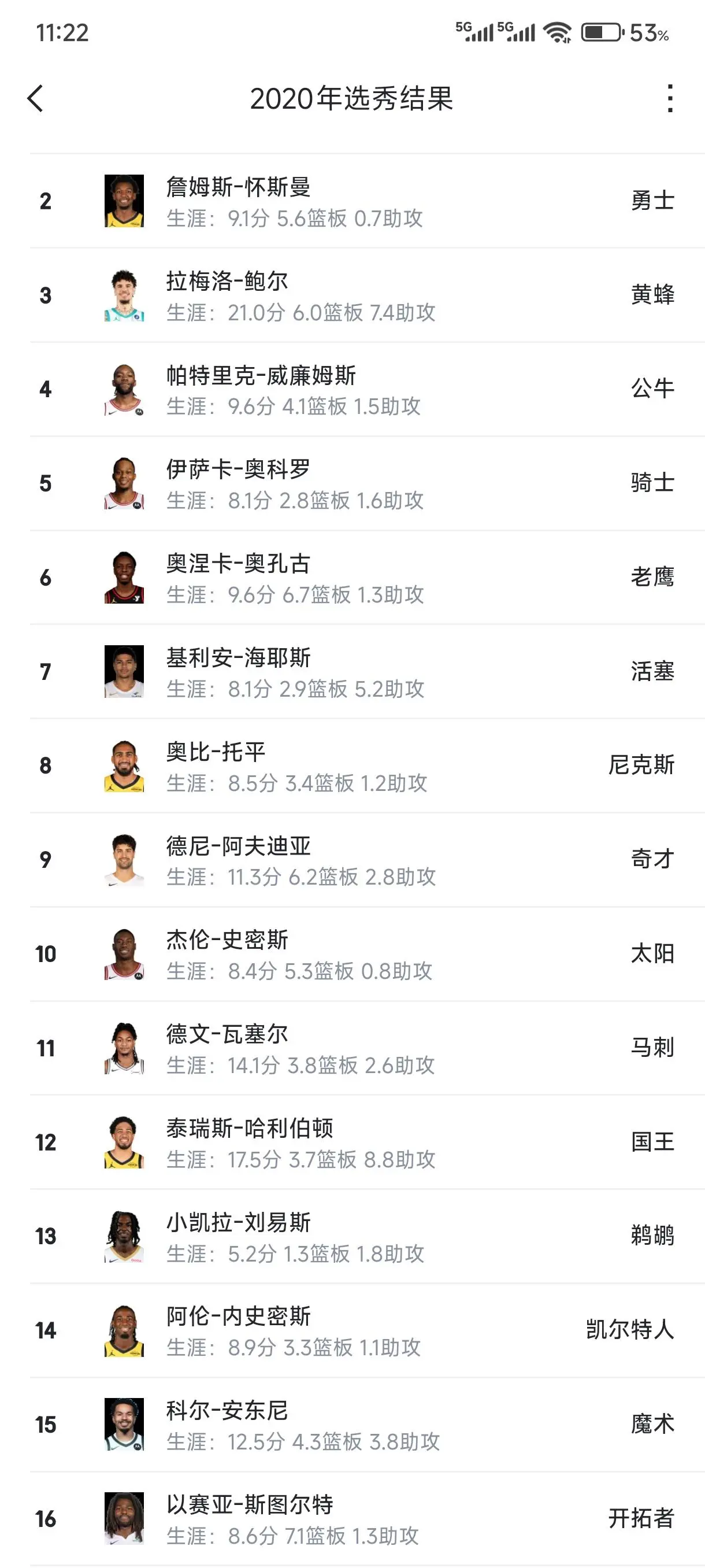The image size is (705, 1568).
Task: Select 科尔-安东尼 player row
Action: pos(353,1425)
